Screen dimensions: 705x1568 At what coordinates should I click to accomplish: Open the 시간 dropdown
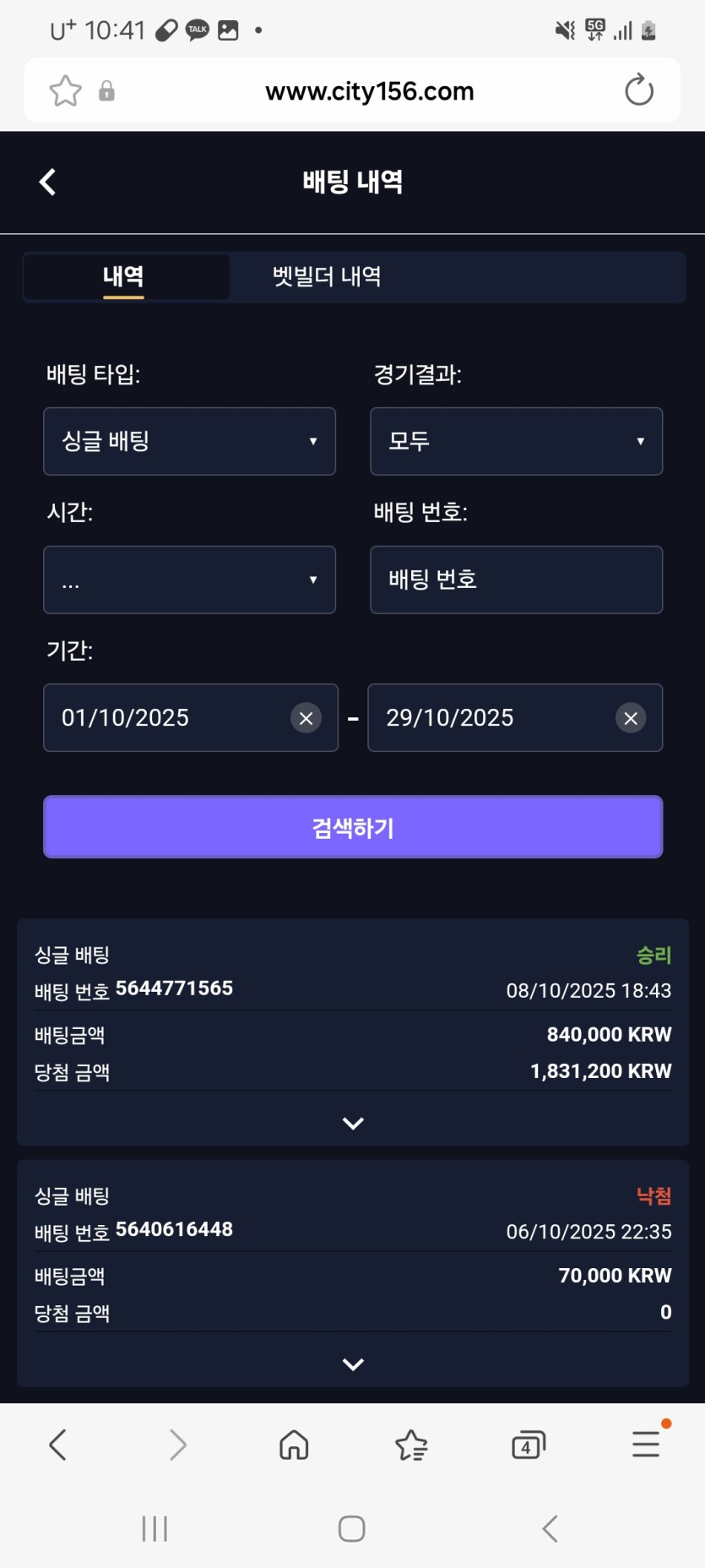point(189,580)
